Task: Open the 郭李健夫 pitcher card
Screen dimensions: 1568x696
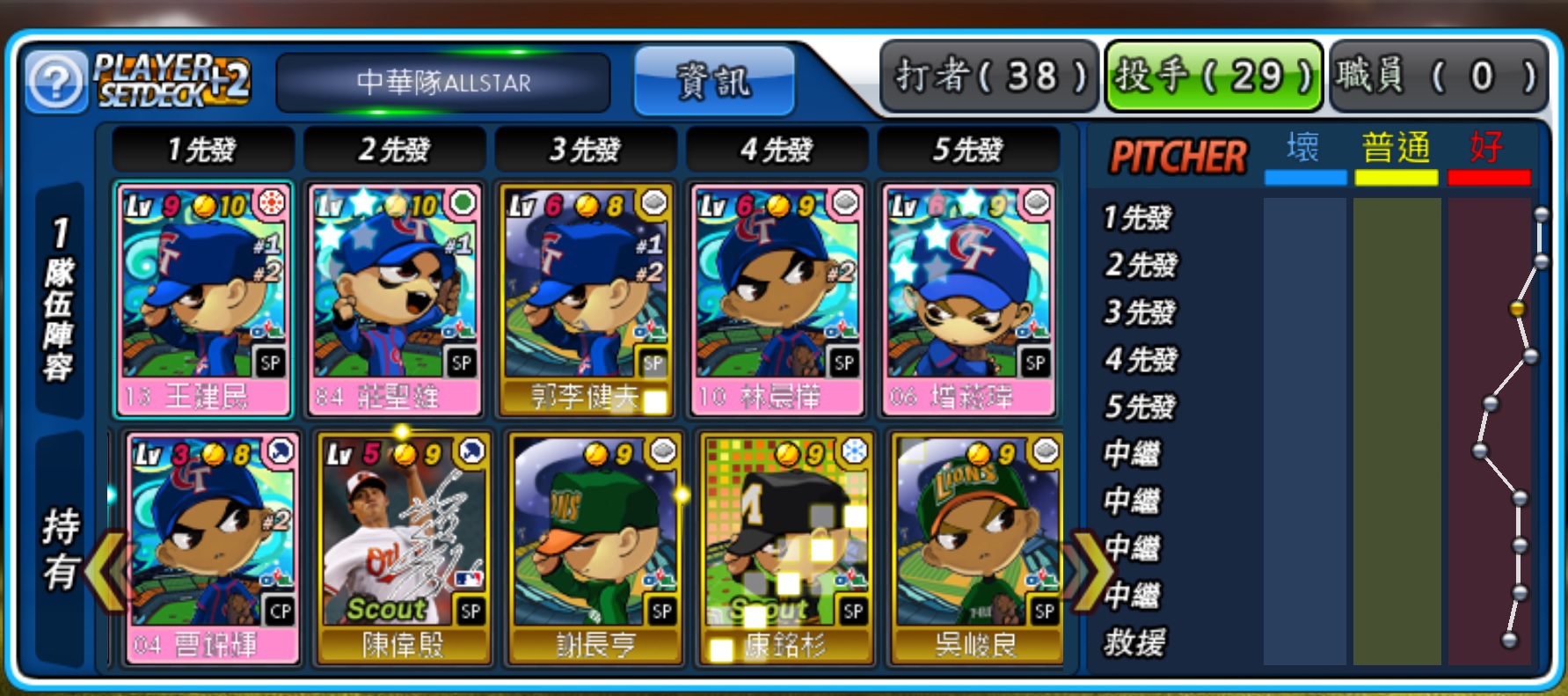Action: coord(586,299)
